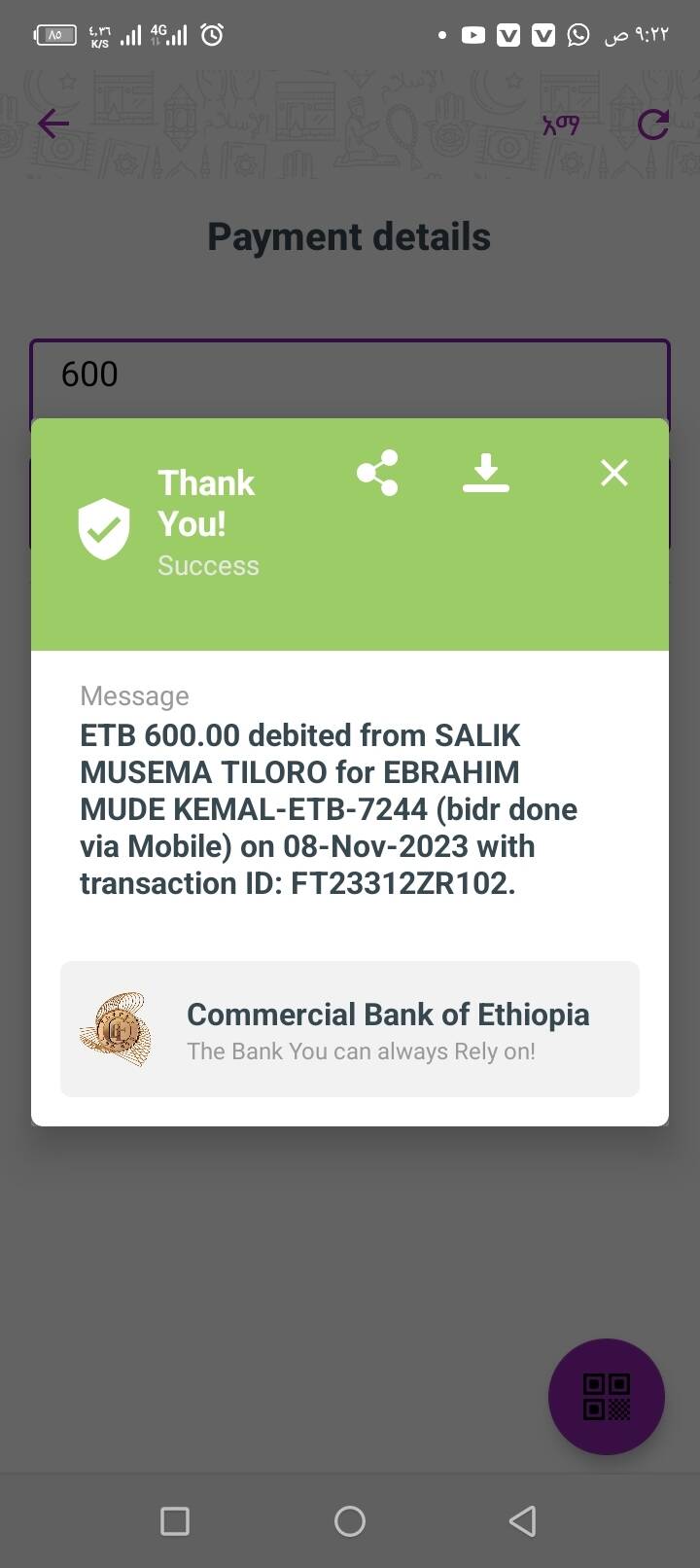This screenshot has width=700, height=1568.
Task: Open recent apps from navigation bar
Action: pyautogui.click(x=175, y=1521)
